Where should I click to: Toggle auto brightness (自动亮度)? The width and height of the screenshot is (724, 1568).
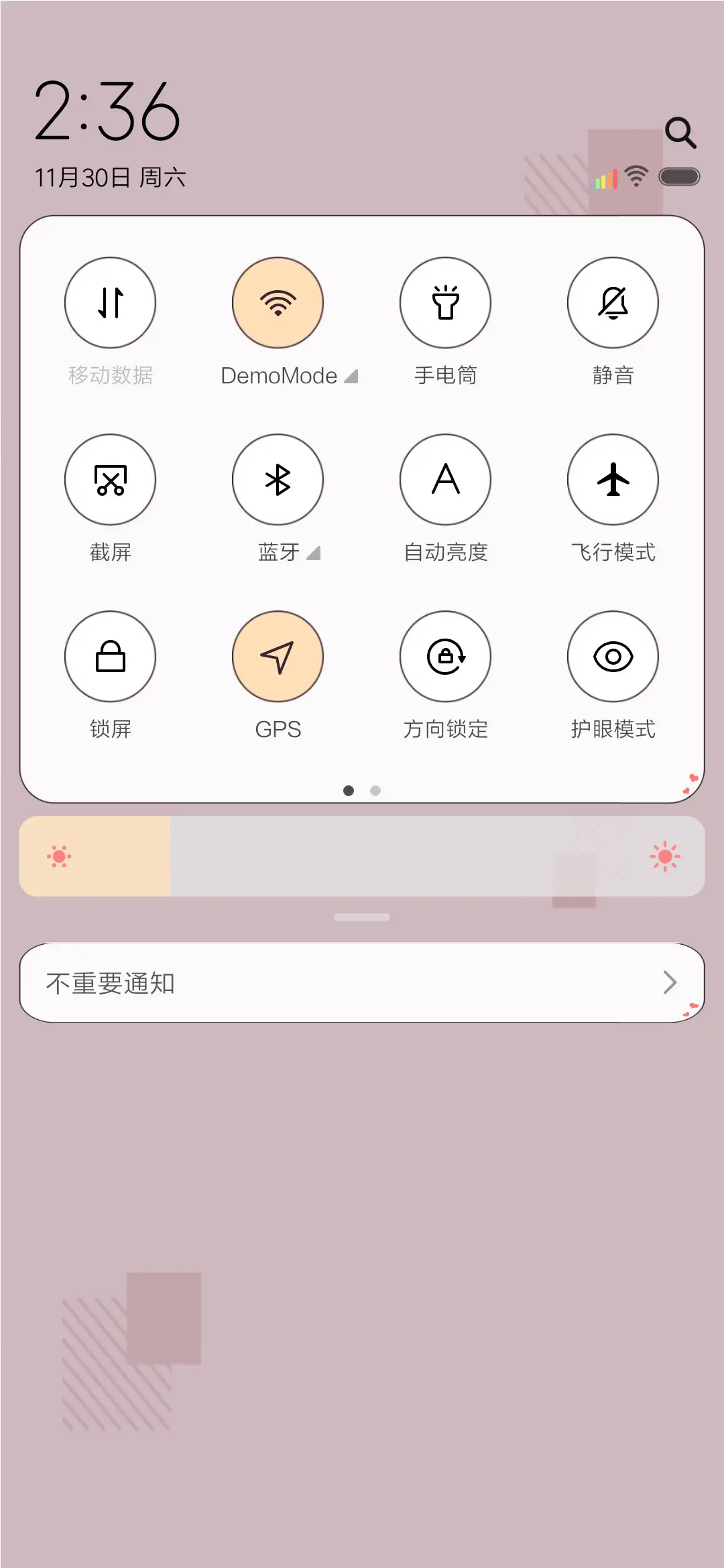(x=445, y=480)
